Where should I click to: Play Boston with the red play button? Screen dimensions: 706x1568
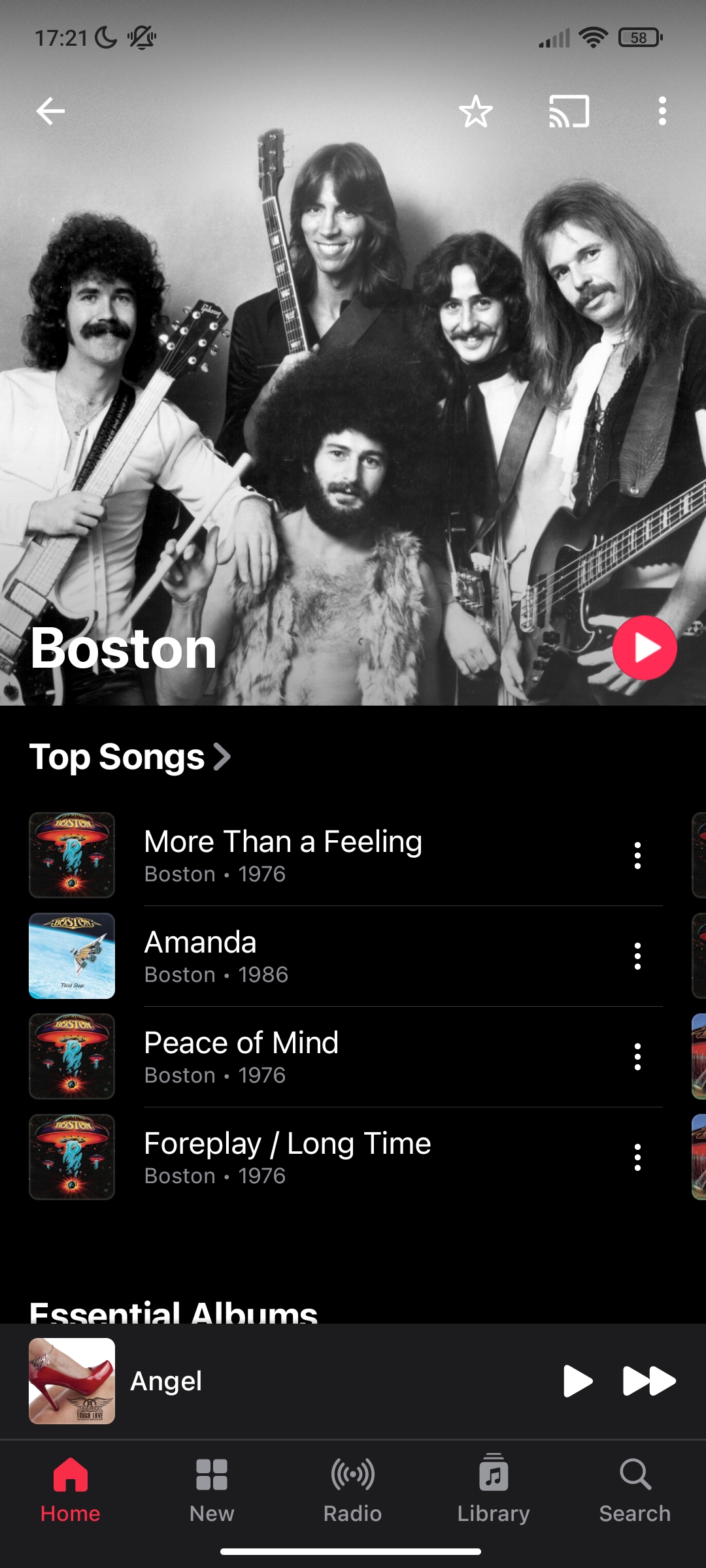tap(645, 648)
